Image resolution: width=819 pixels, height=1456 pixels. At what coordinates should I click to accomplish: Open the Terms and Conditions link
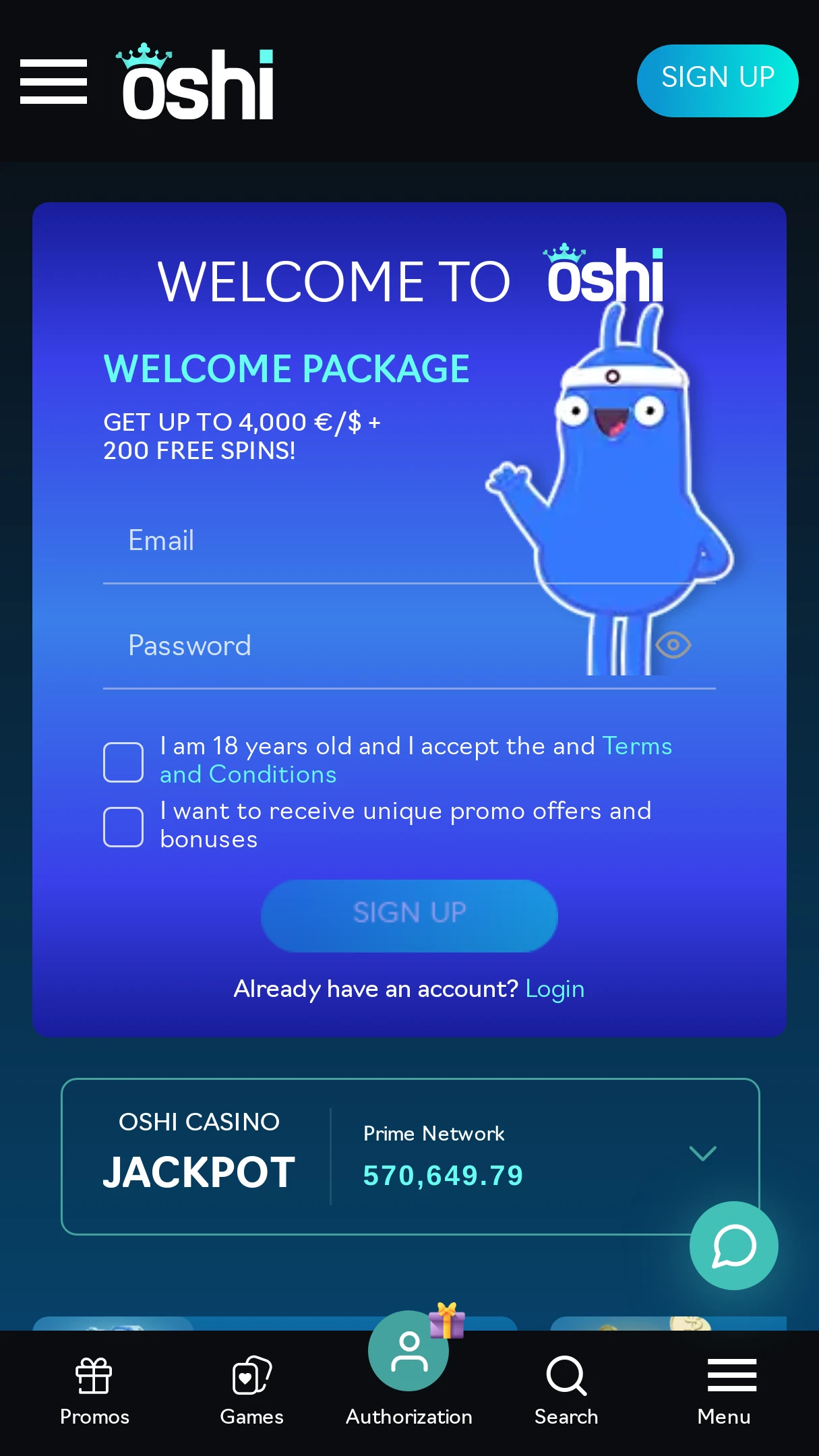[247, 775]
